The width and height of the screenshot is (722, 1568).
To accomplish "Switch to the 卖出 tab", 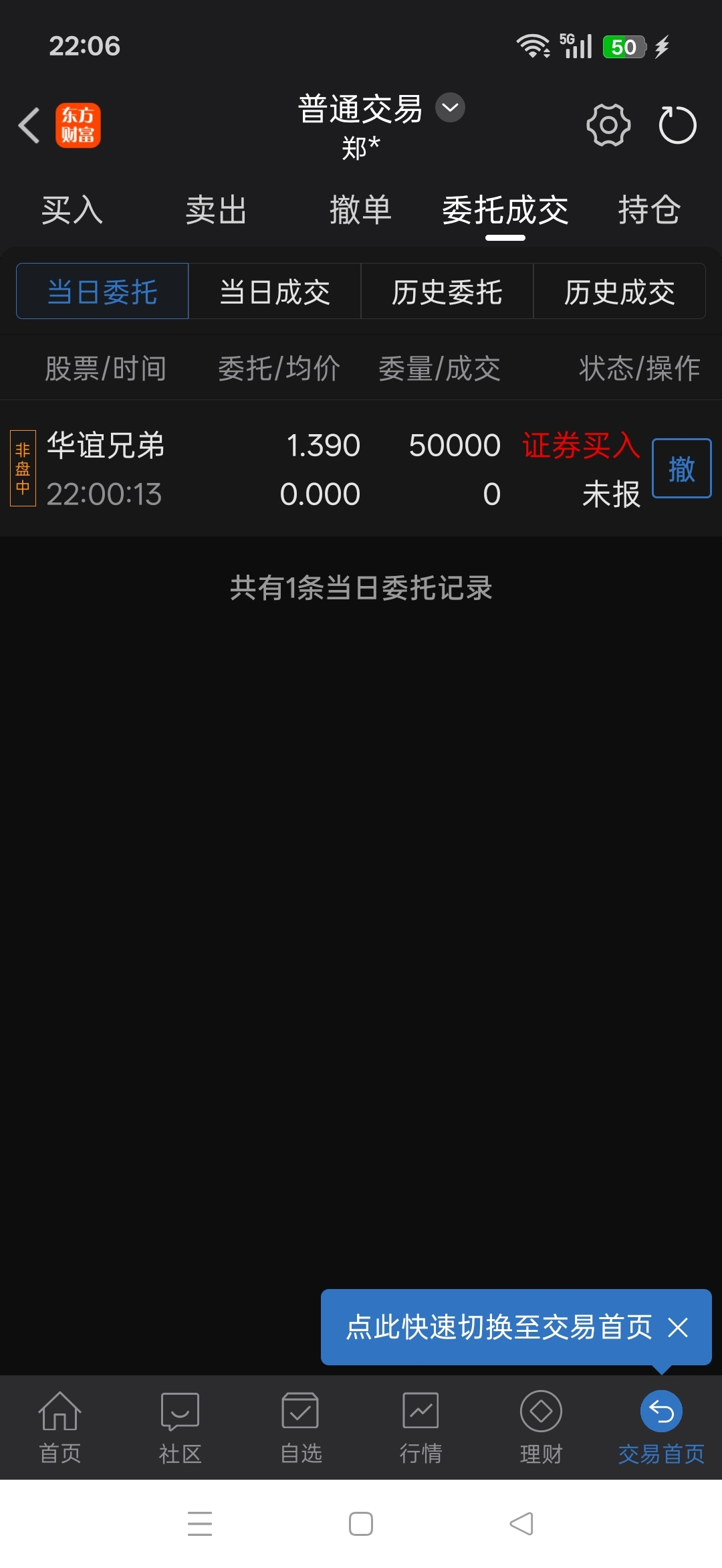I will click(x=217, y=211).
